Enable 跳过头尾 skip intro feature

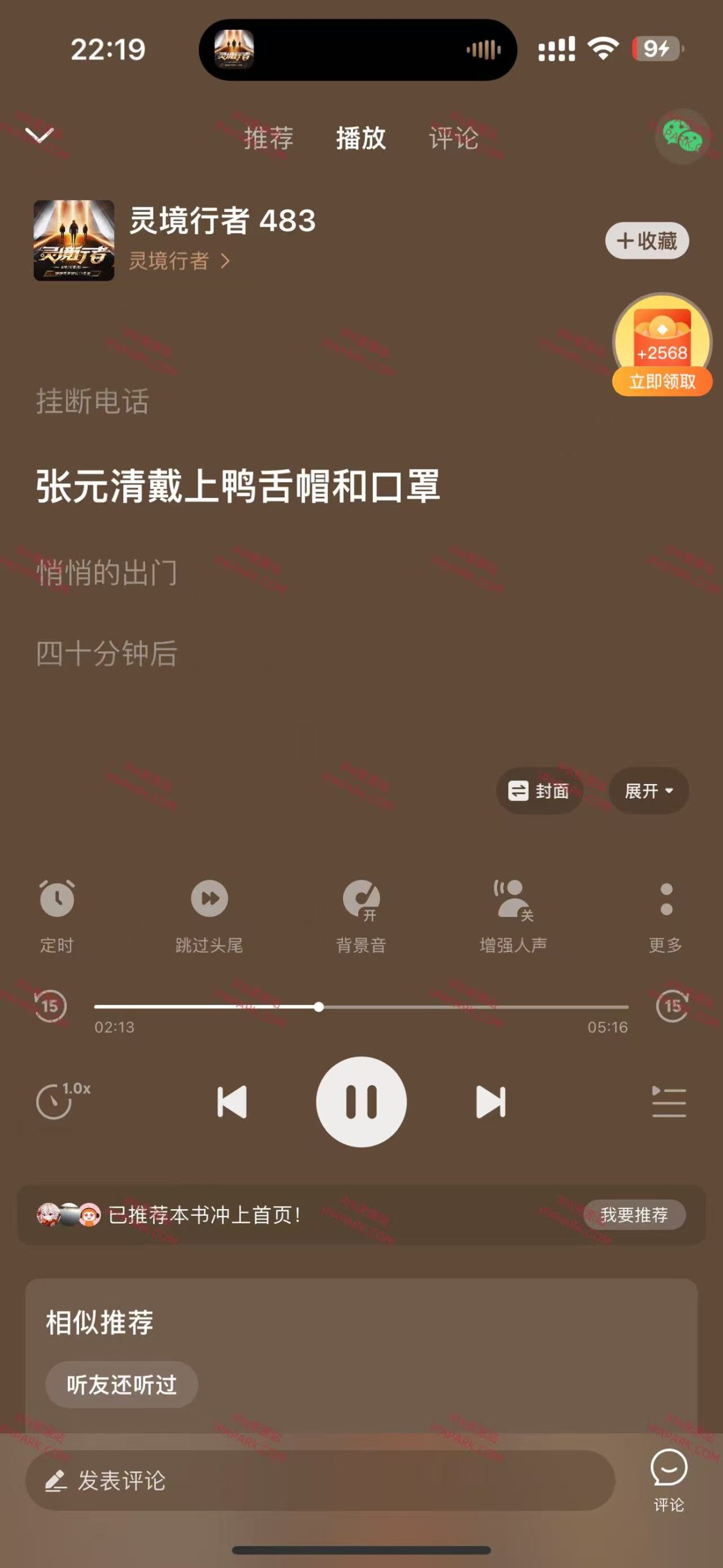click(x=209, y=915)
